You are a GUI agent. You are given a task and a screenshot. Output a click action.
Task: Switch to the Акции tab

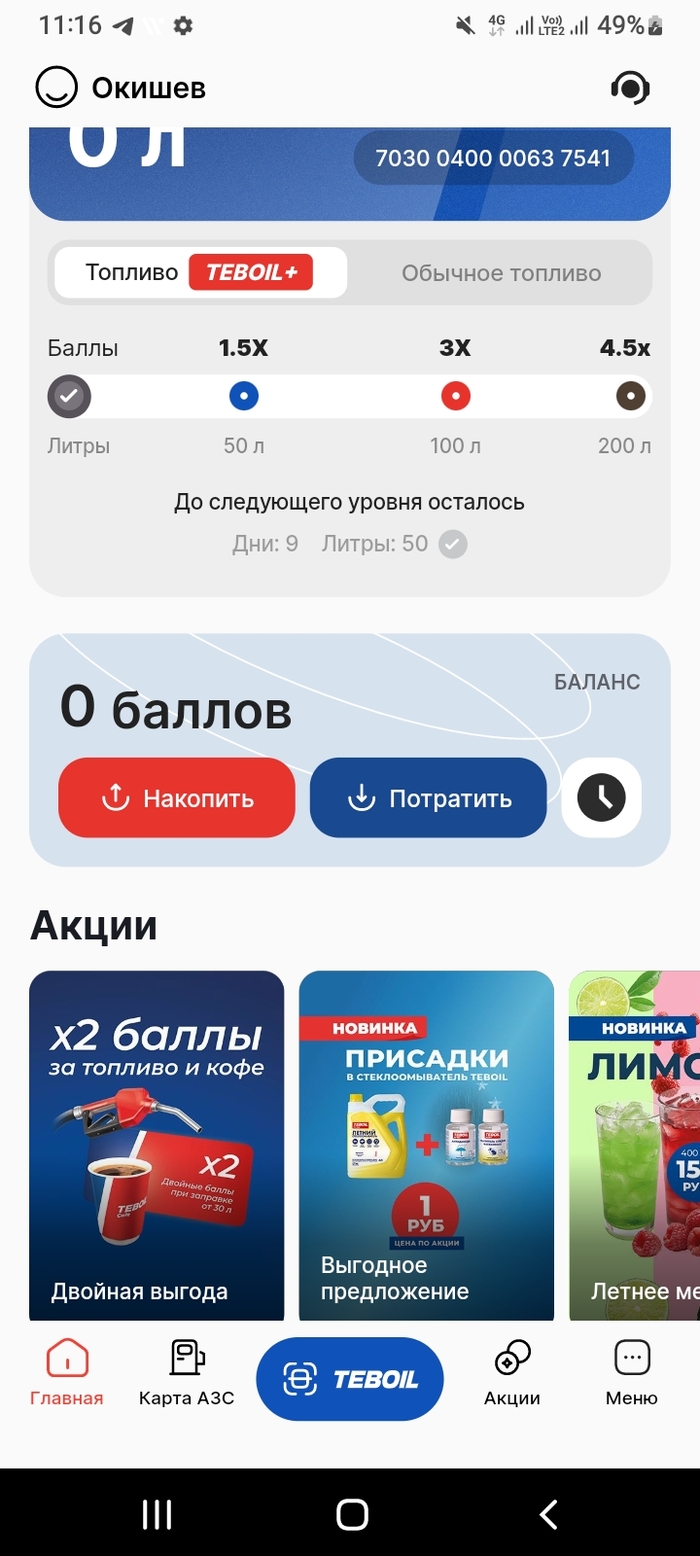click(512, 1374)
